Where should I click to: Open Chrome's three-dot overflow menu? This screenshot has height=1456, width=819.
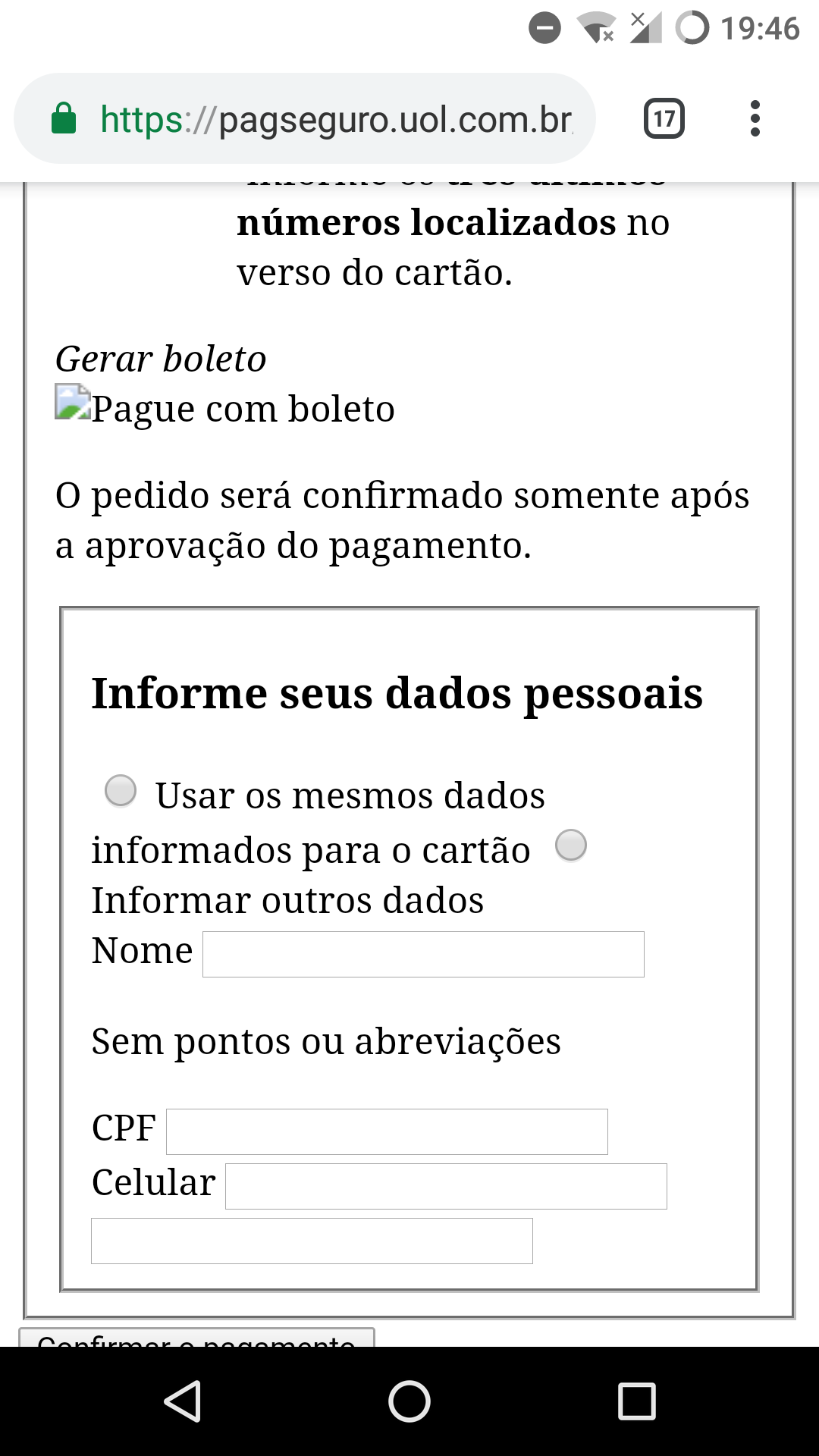click(754, 119)
